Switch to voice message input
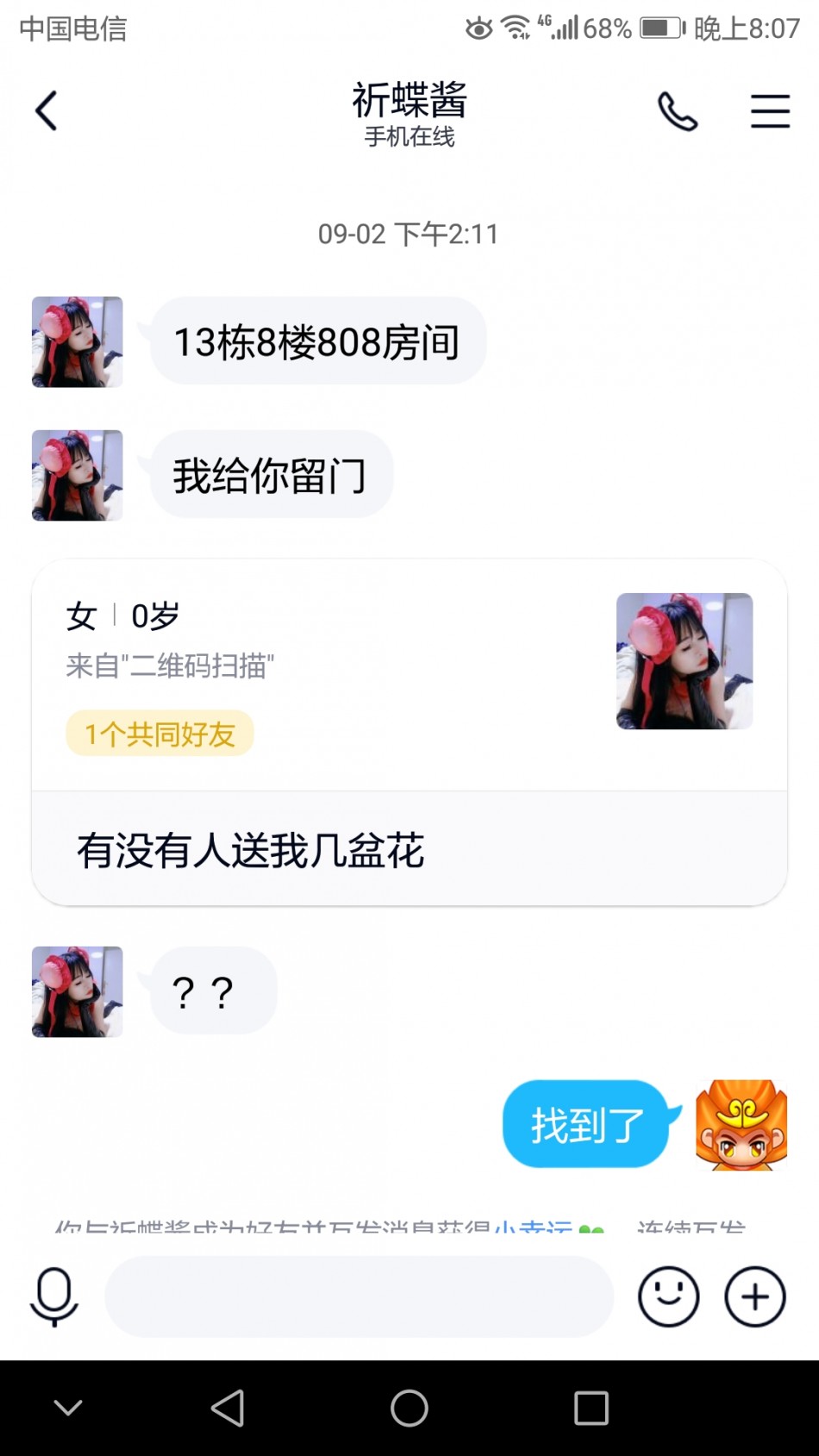This screenshot has height=1456, width=819. (x=54, y=1297)
